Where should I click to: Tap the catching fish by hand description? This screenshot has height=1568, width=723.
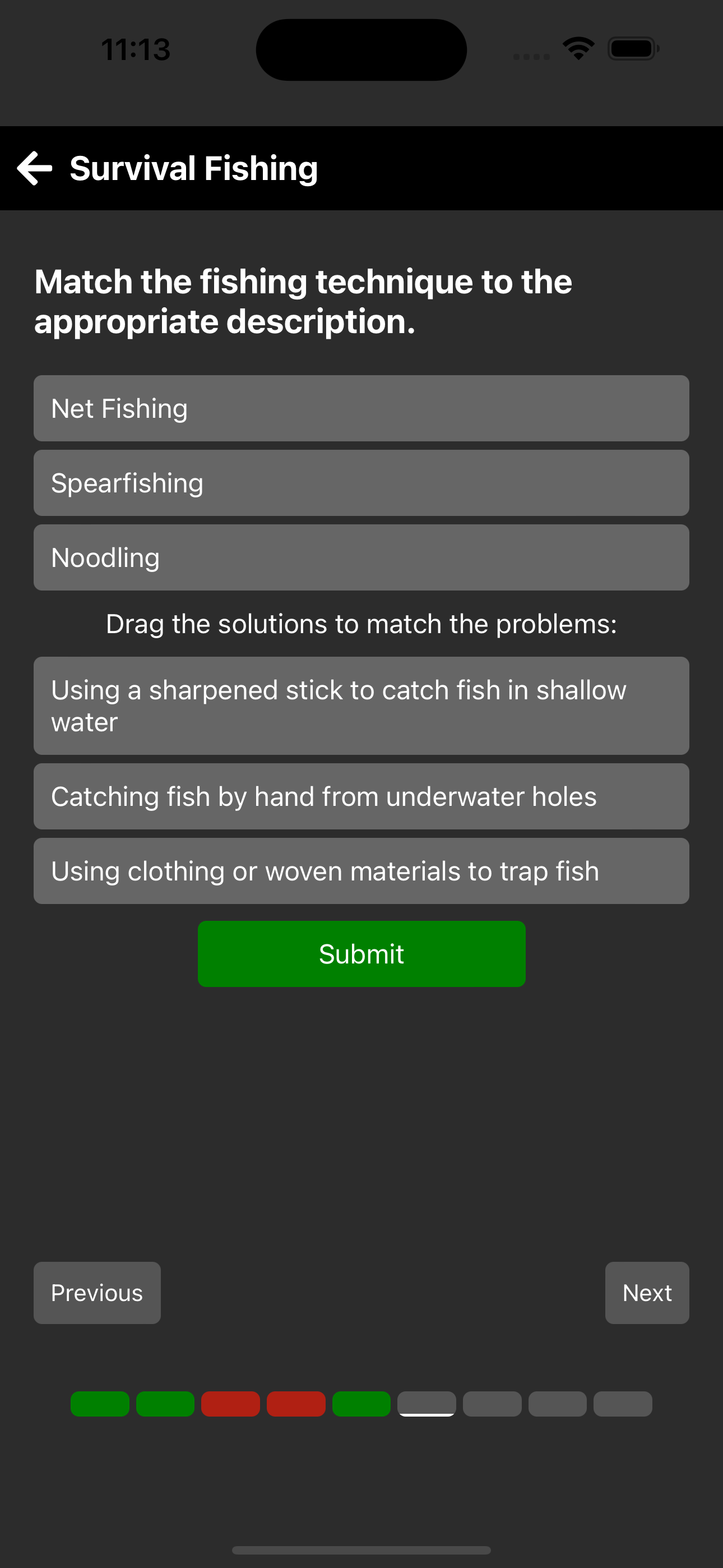pyautogui.click(x=361, y=796)
